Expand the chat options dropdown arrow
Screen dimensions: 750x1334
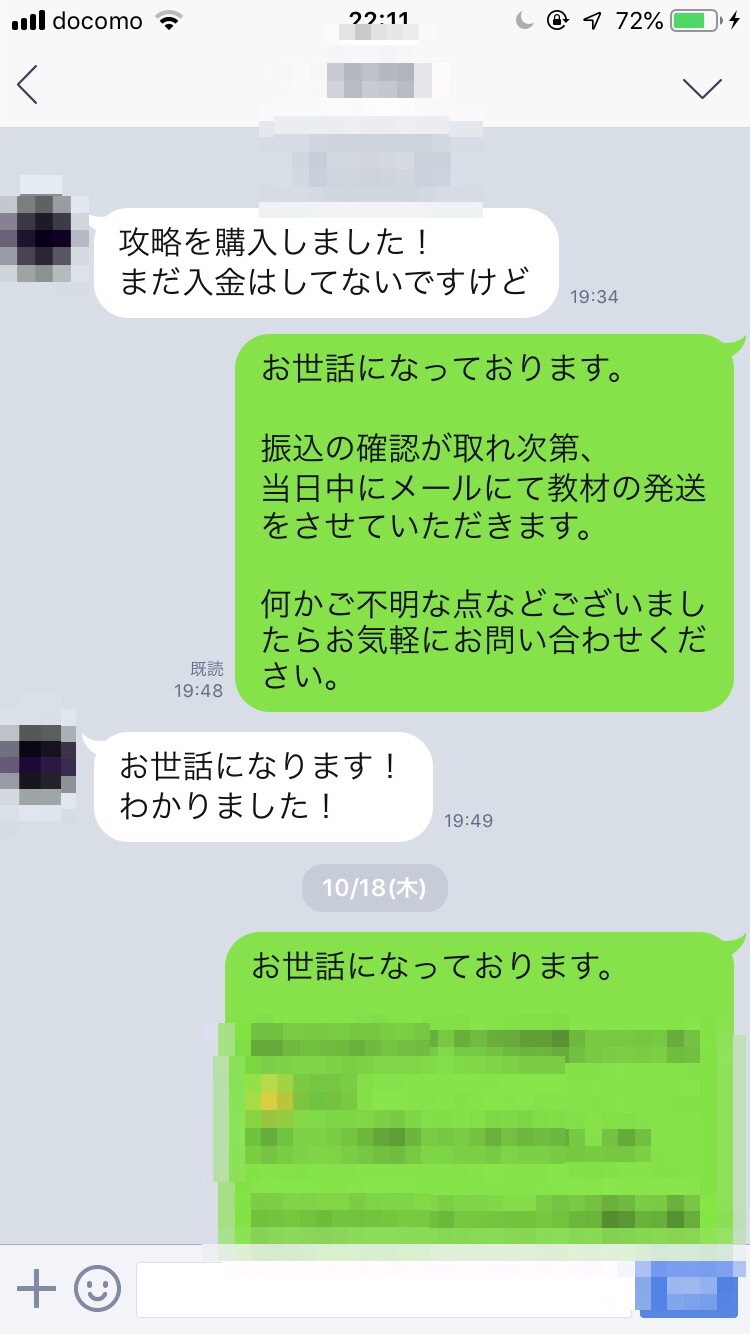pyautogui.click(x=702, y=87)
